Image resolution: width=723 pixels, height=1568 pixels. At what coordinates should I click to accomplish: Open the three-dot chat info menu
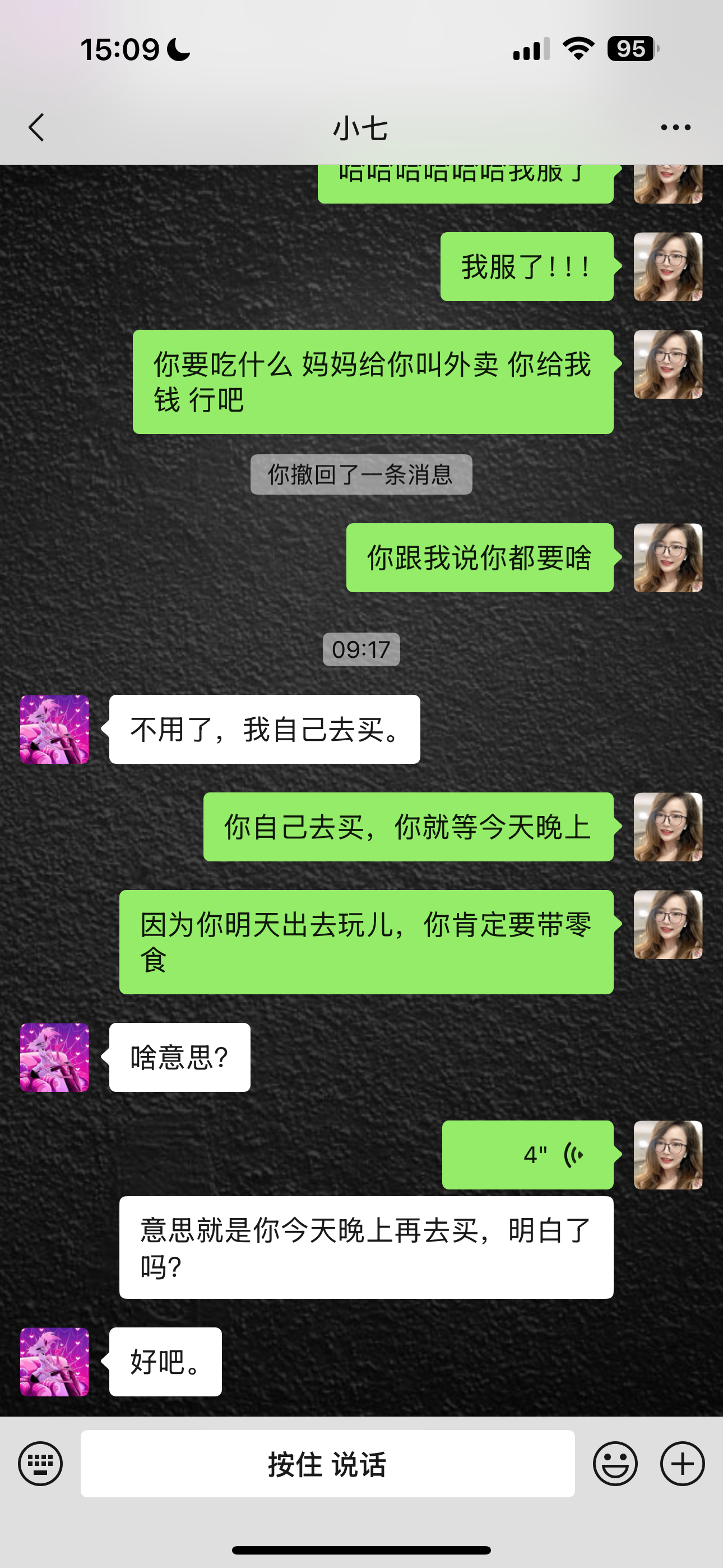pyautogui.click(x=675, y=128)
